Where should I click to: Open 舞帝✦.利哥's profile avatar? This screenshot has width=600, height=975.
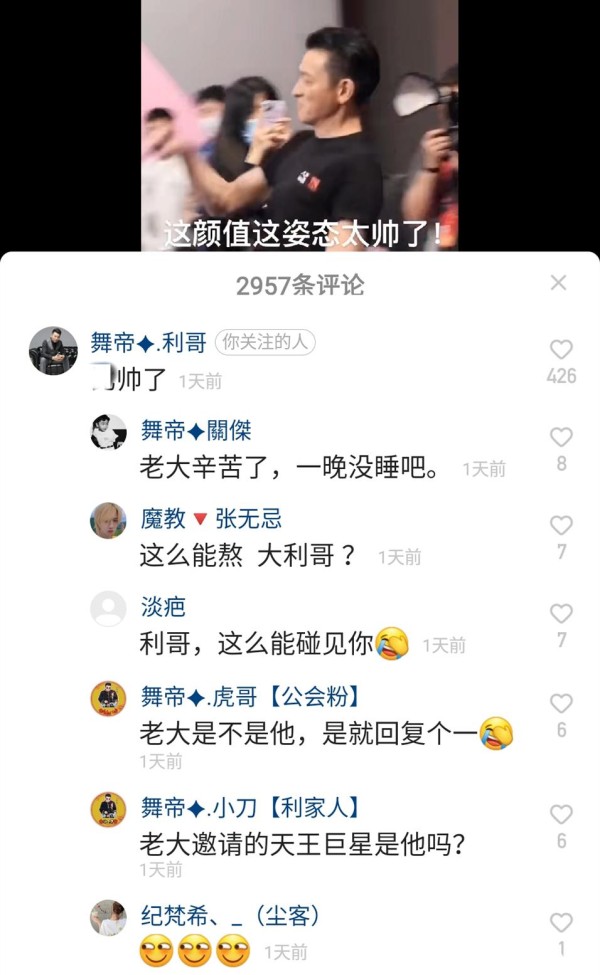point(53,351)
